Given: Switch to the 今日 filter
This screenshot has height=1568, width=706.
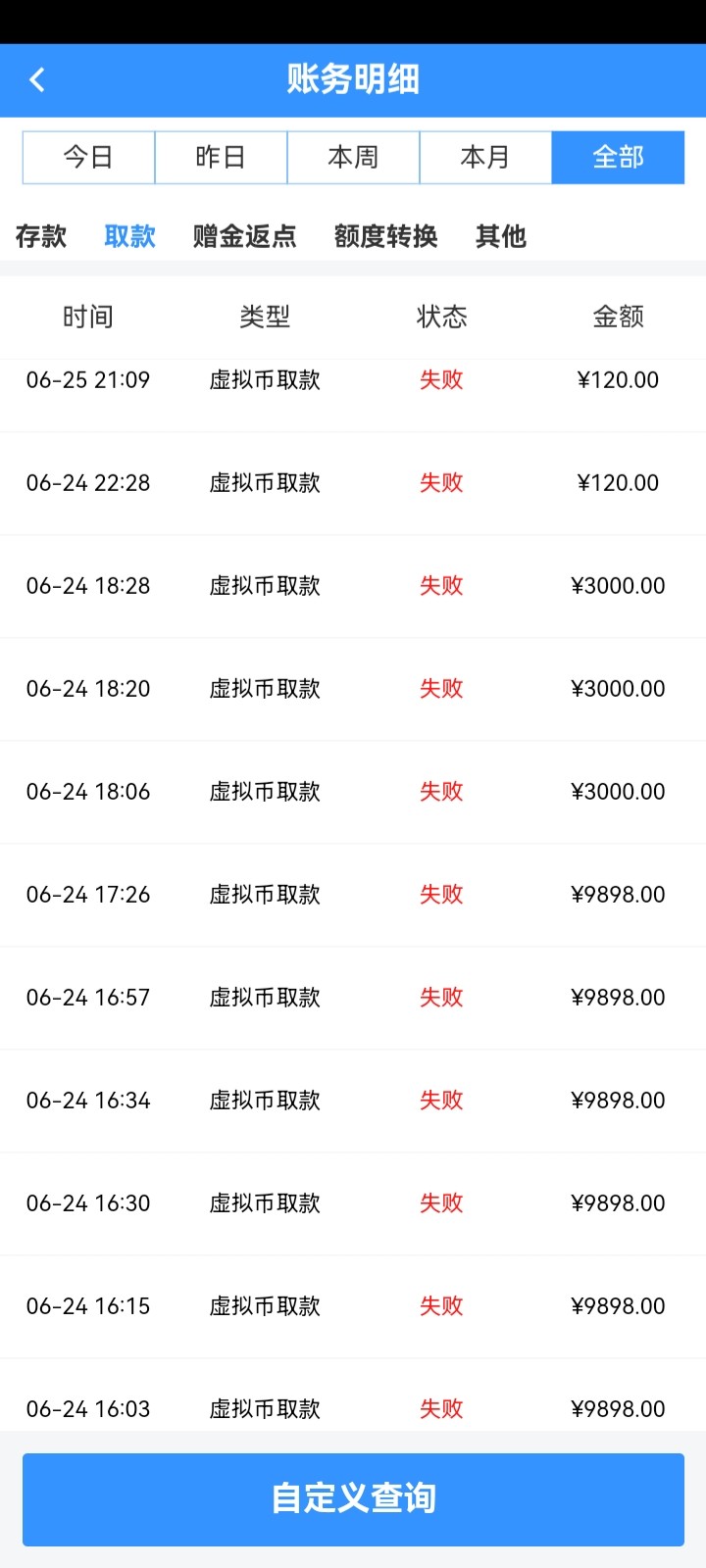Looking at the screenshot, I should tap(88, 157).
